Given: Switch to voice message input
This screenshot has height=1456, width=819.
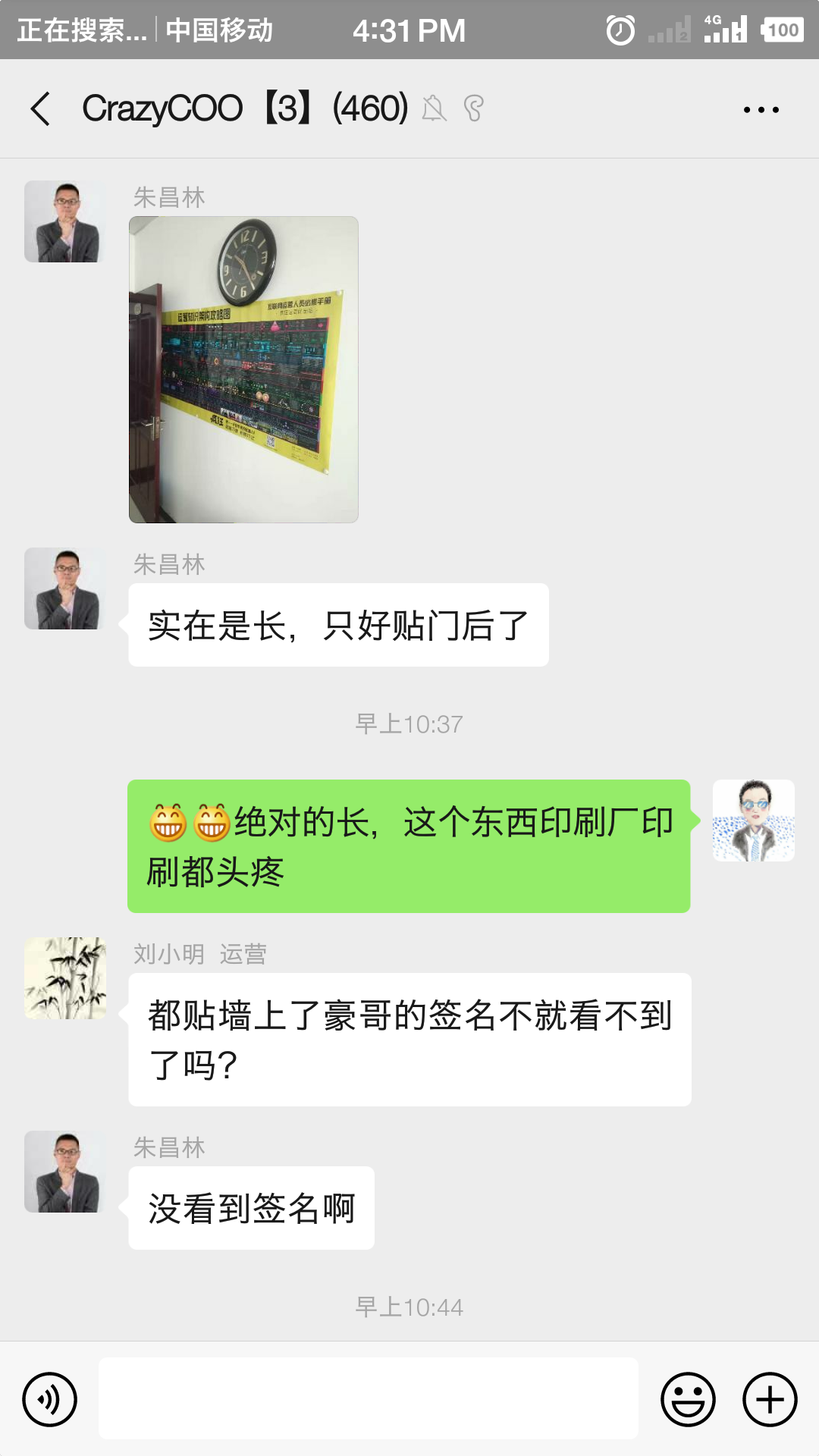Looking at the screenshot, I should coord(50,1399).
